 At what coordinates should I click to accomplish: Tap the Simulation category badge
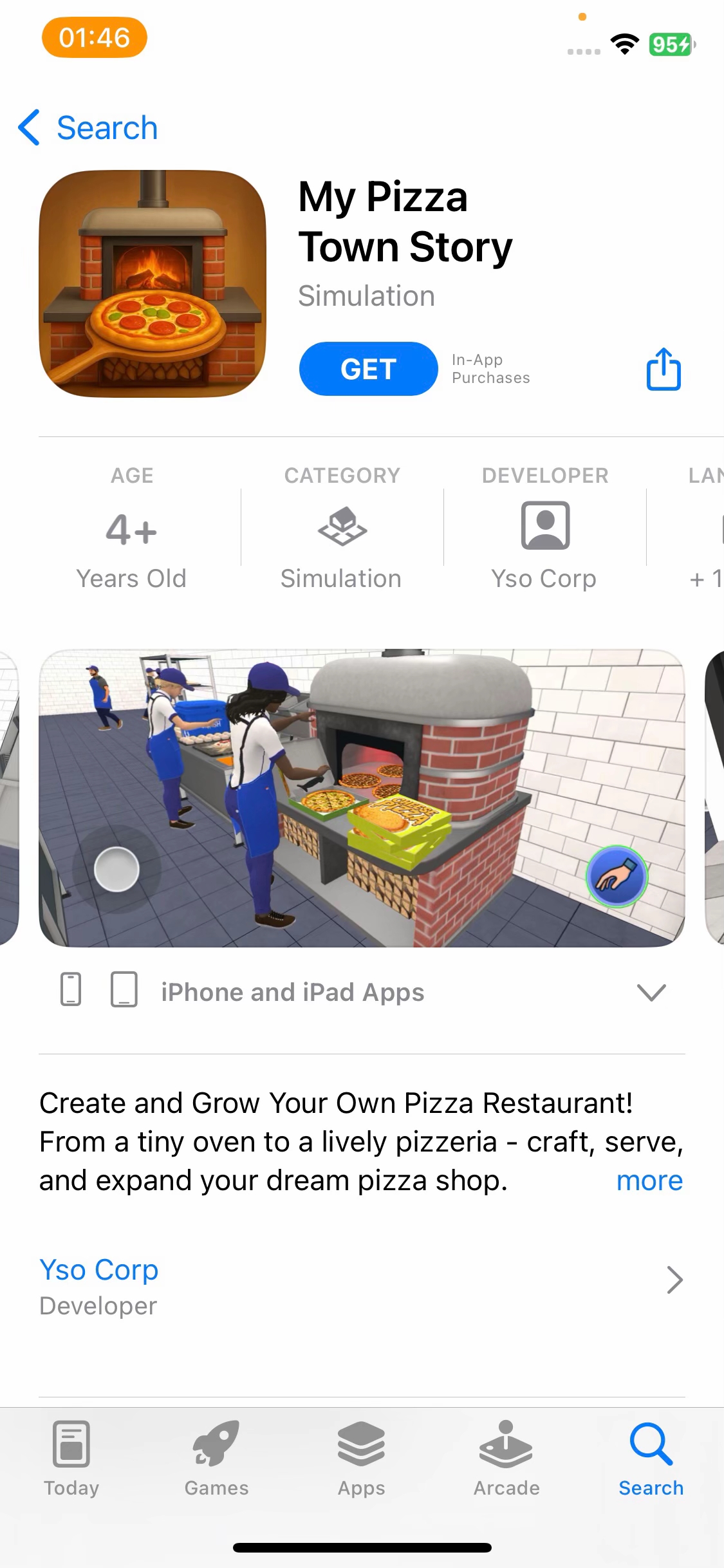tap(342, 528)
